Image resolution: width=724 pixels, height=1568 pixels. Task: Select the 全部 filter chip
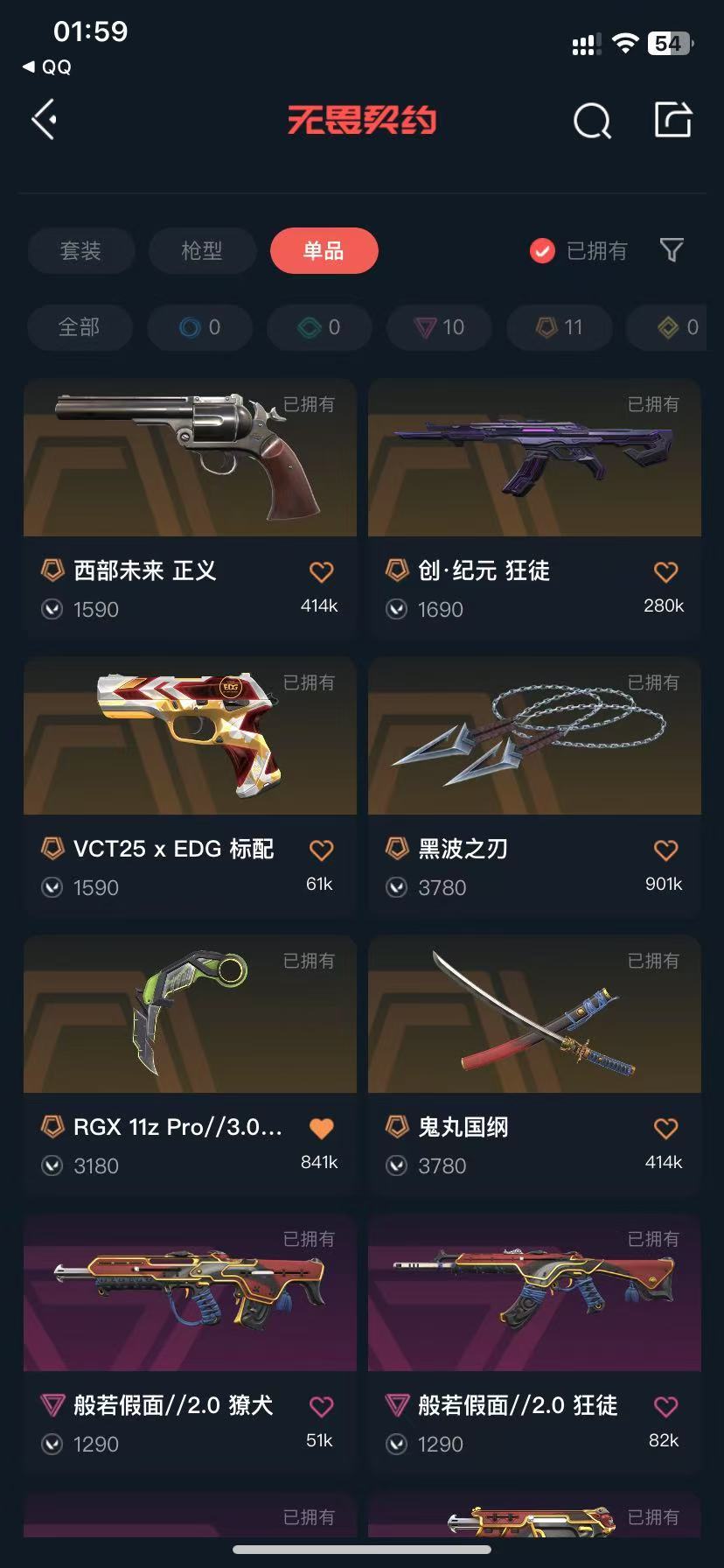79,327
